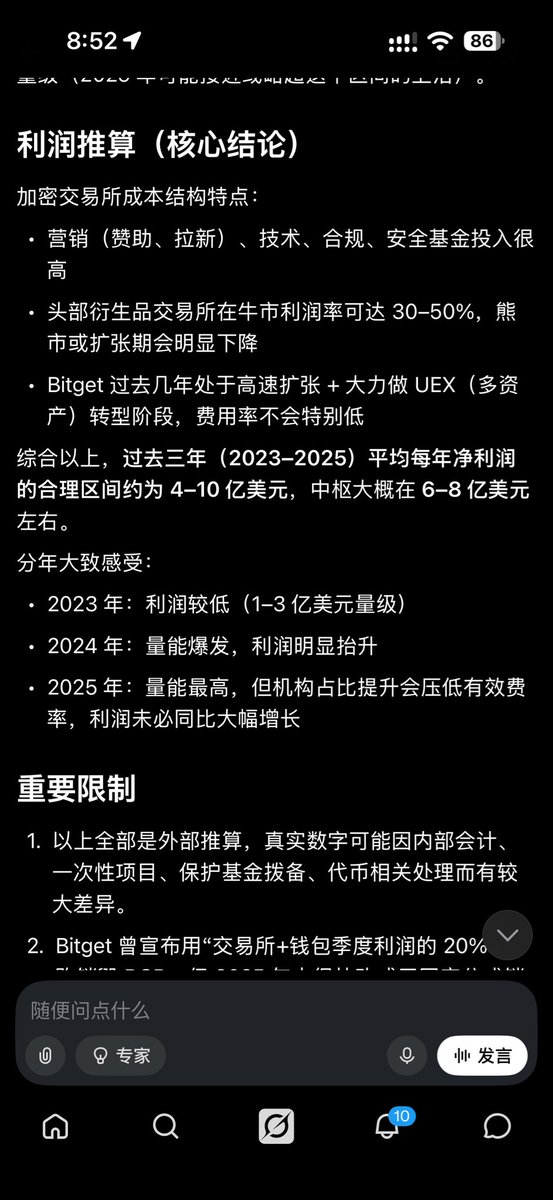Go to the Home tab
This screenshot has height=1200, width=553.
click(56, 1126)
